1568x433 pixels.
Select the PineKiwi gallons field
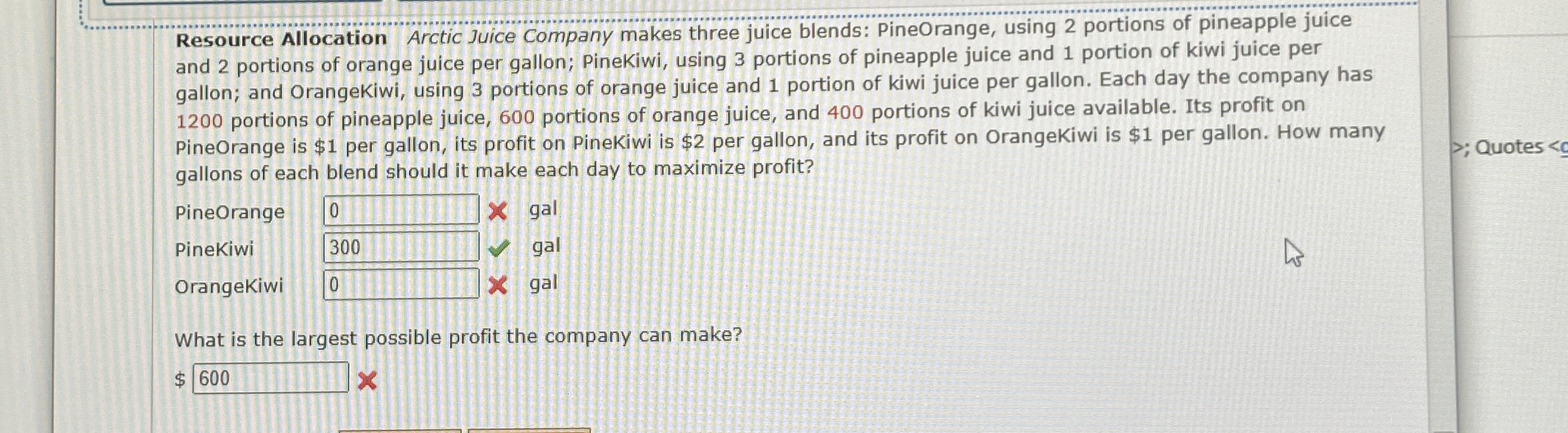coord(401,247)
